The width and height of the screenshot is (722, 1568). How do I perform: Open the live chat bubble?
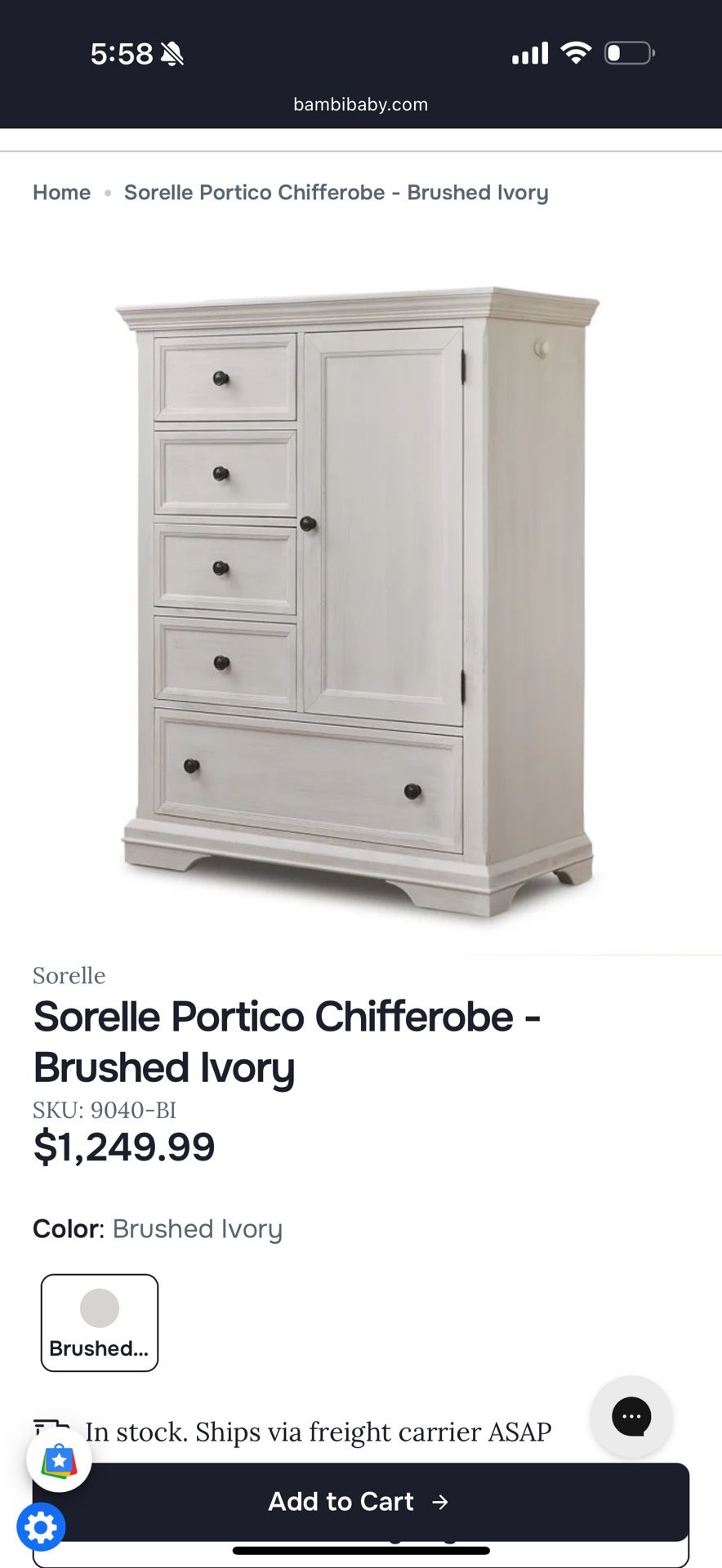(631, 1417)
